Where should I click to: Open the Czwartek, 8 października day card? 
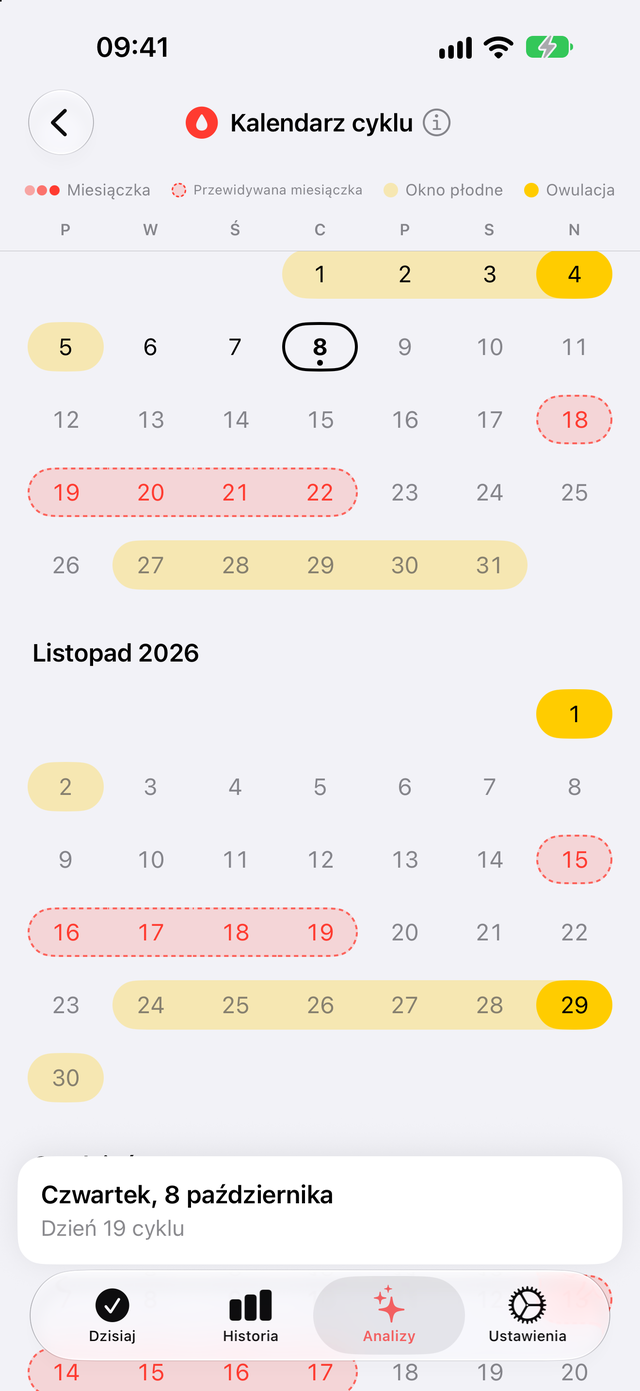pos(320,1210)
